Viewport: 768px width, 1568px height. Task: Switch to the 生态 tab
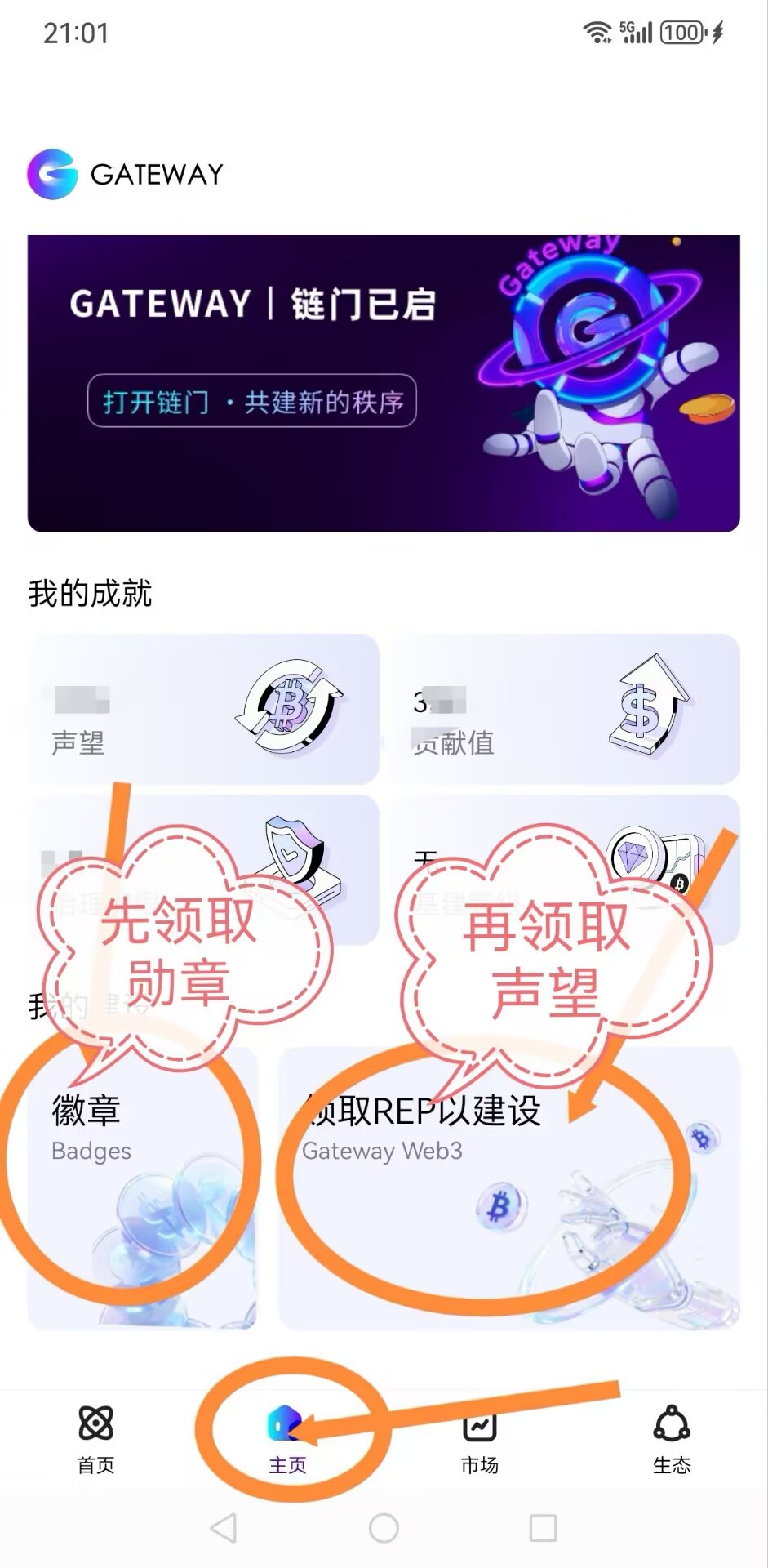[x=672, y=1439]
